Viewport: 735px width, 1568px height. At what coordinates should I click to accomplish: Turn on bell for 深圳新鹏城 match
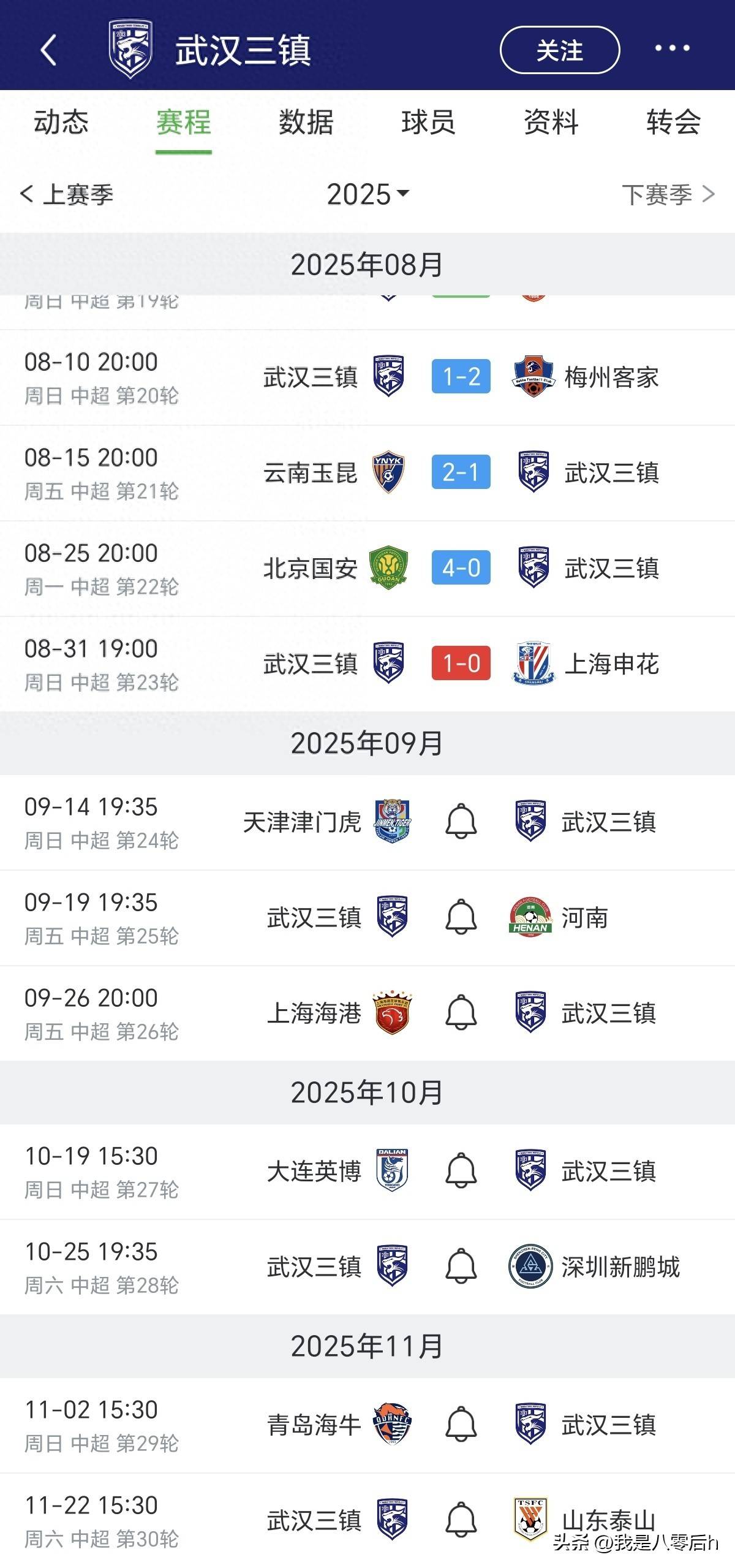coord(461,1266)
